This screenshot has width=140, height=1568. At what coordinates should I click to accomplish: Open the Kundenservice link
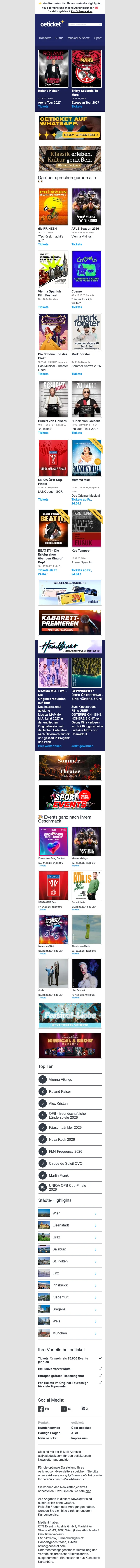tap(49, 1427)
